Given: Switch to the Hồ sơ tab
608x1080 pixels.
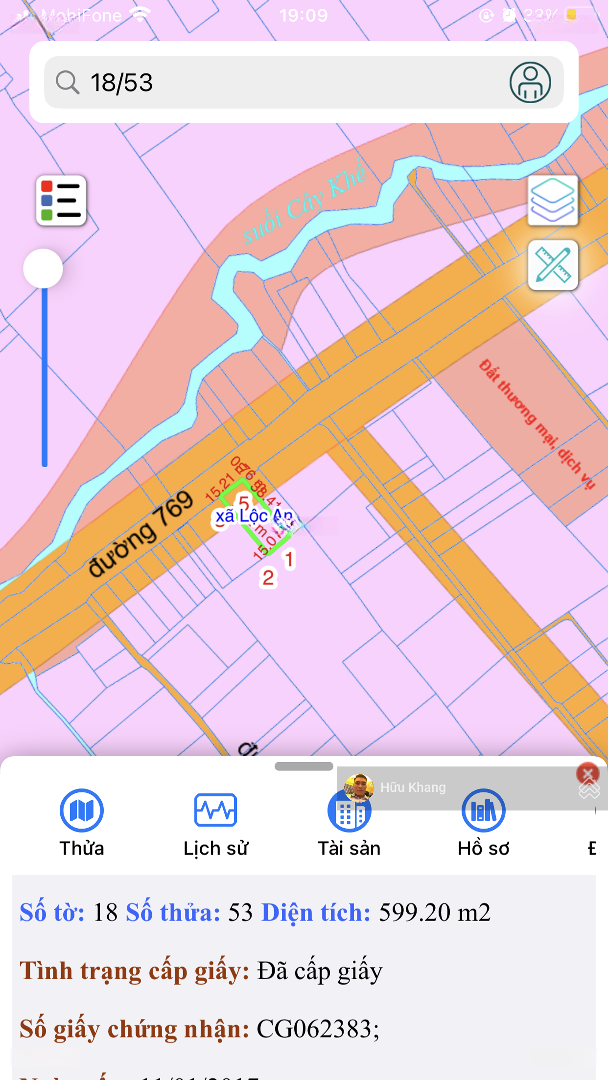Looking at the screenshot, I should tap(483, 824).
